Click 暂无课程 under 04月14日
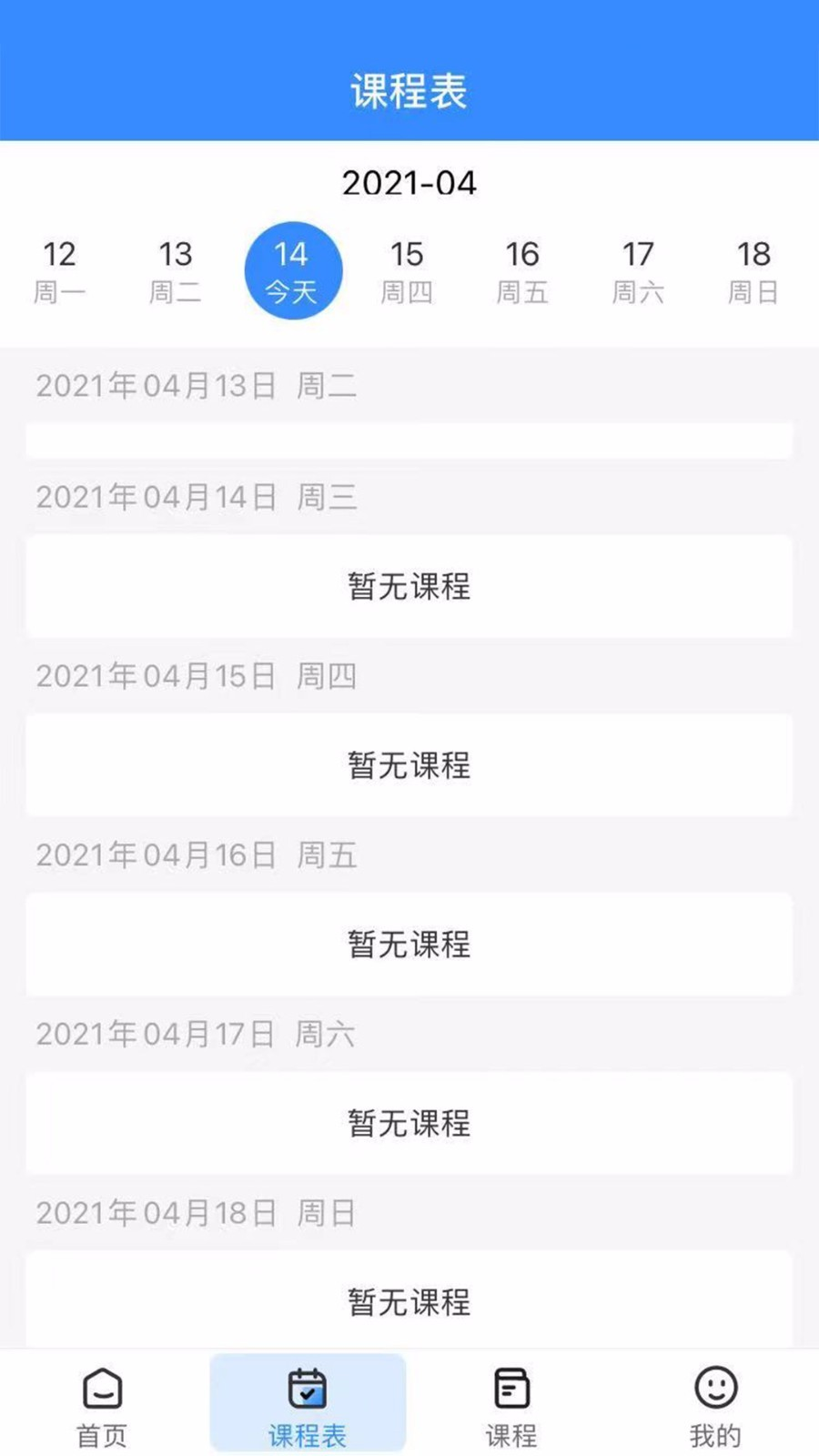Image resolution: width=819 pixels, height=1456 pixels. coord(409,586)
